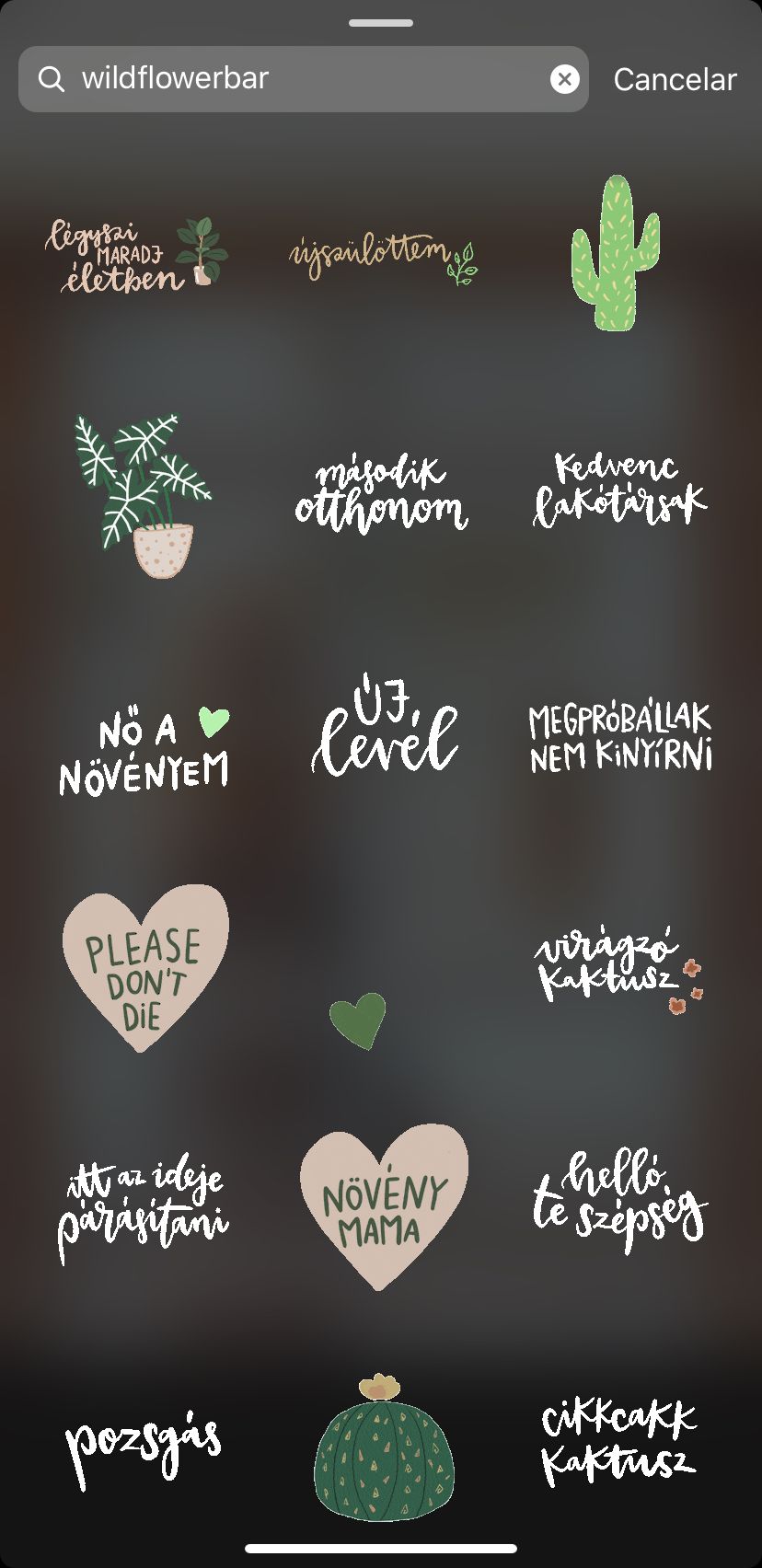Tap the wildflowerbar search field

point(294,79)
